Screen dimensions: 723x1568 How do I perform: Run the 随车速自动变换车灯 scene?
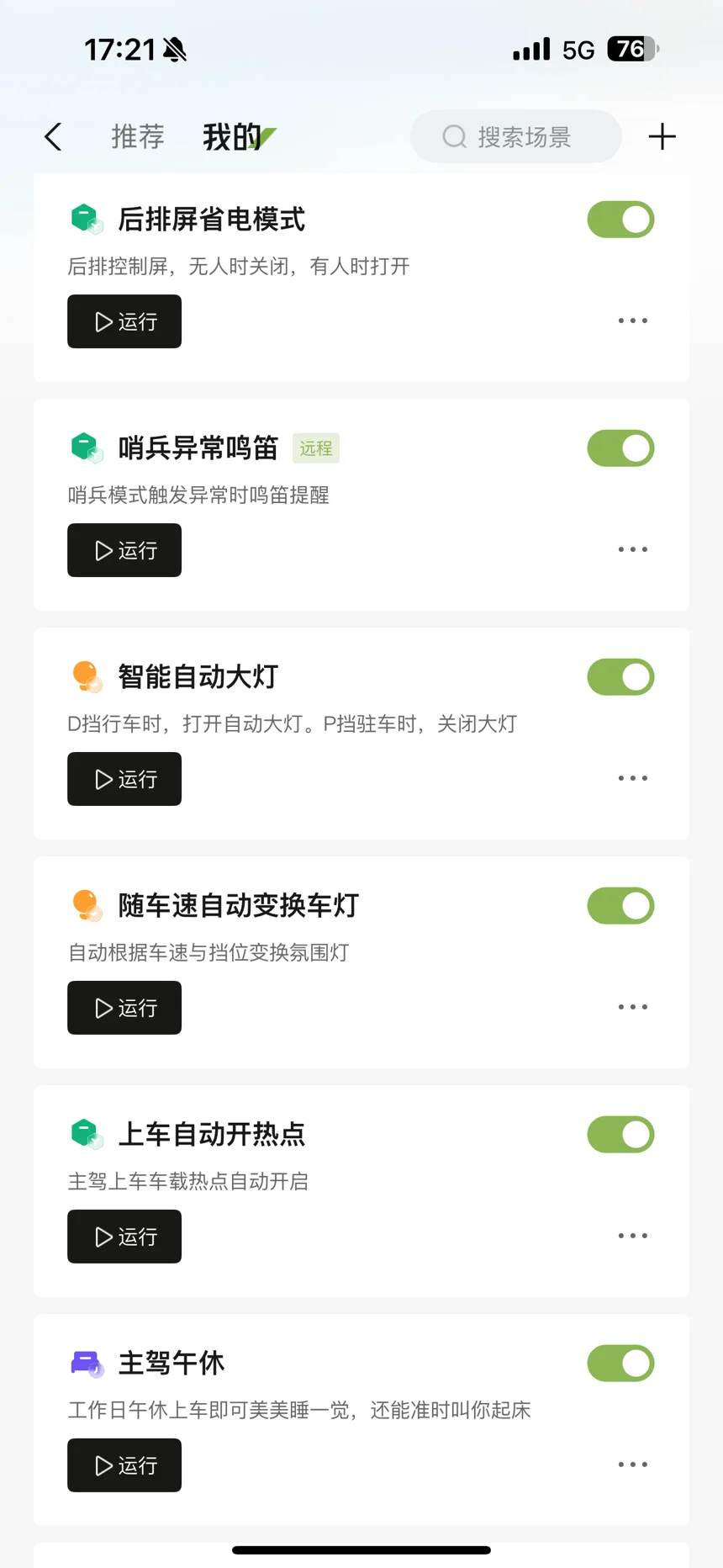click(x=124, y=1008)
